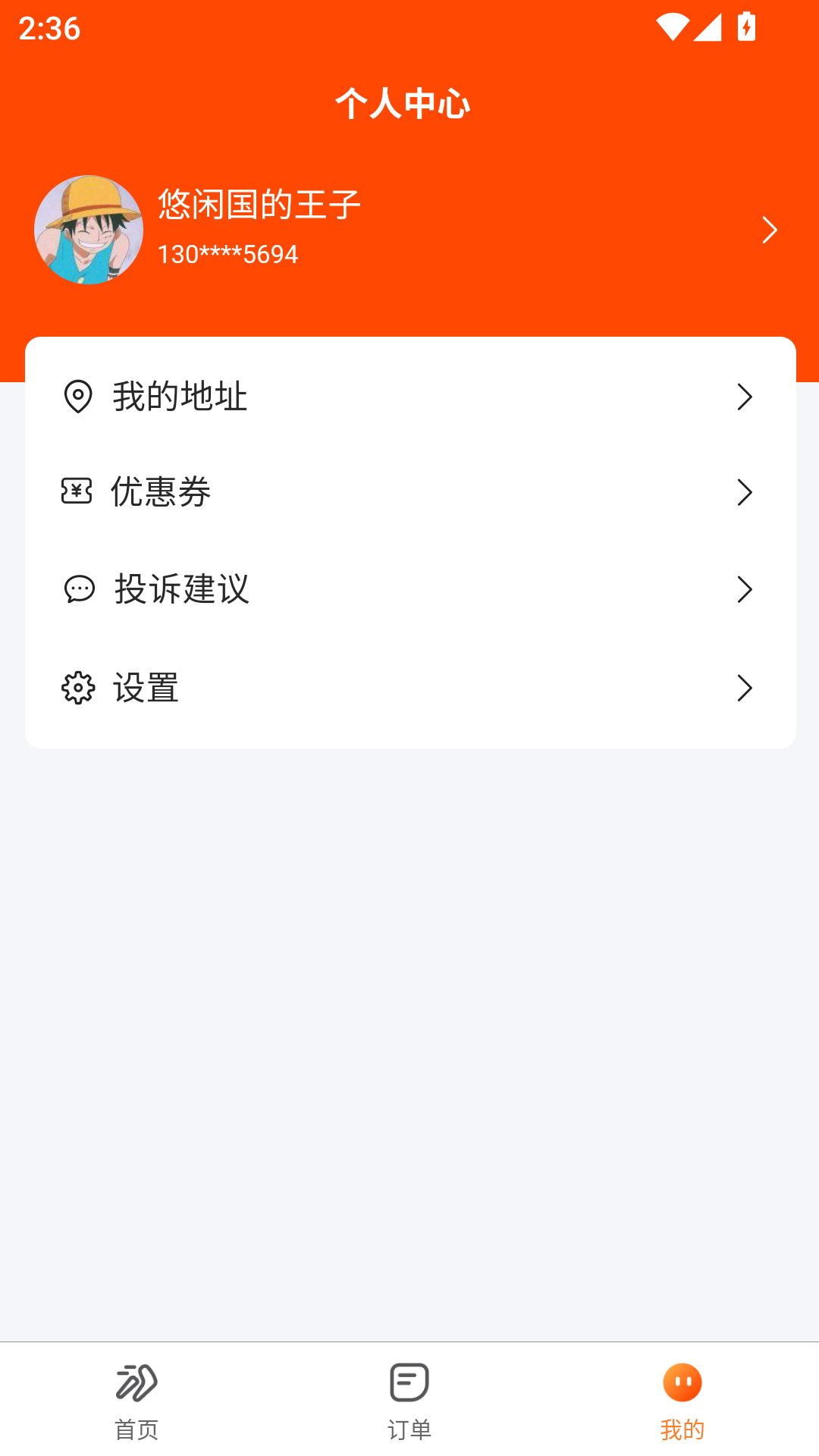Open 我的地址 via its right chevron
The height and width of the screenshot is (1456, 819).
(746, 396)
